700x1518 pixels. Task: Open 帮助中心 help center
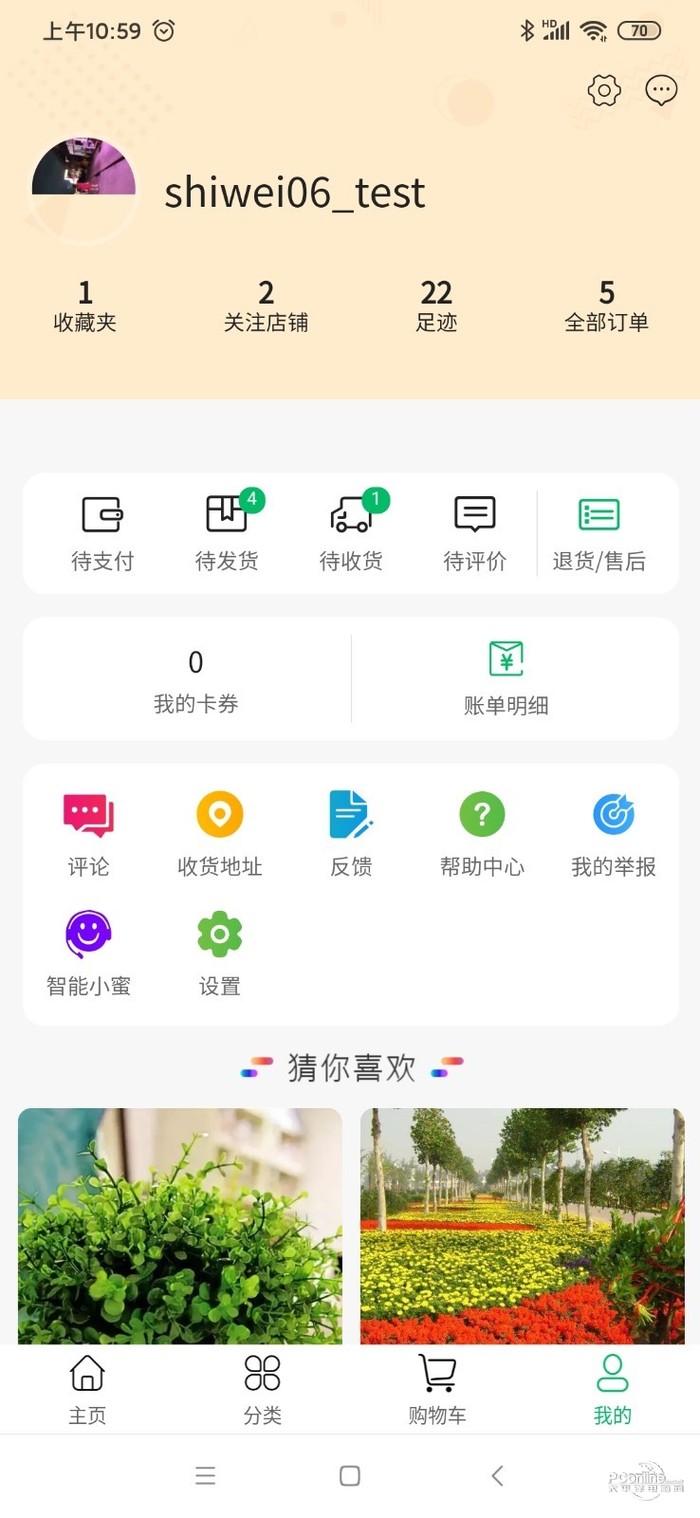pos(482,835)
